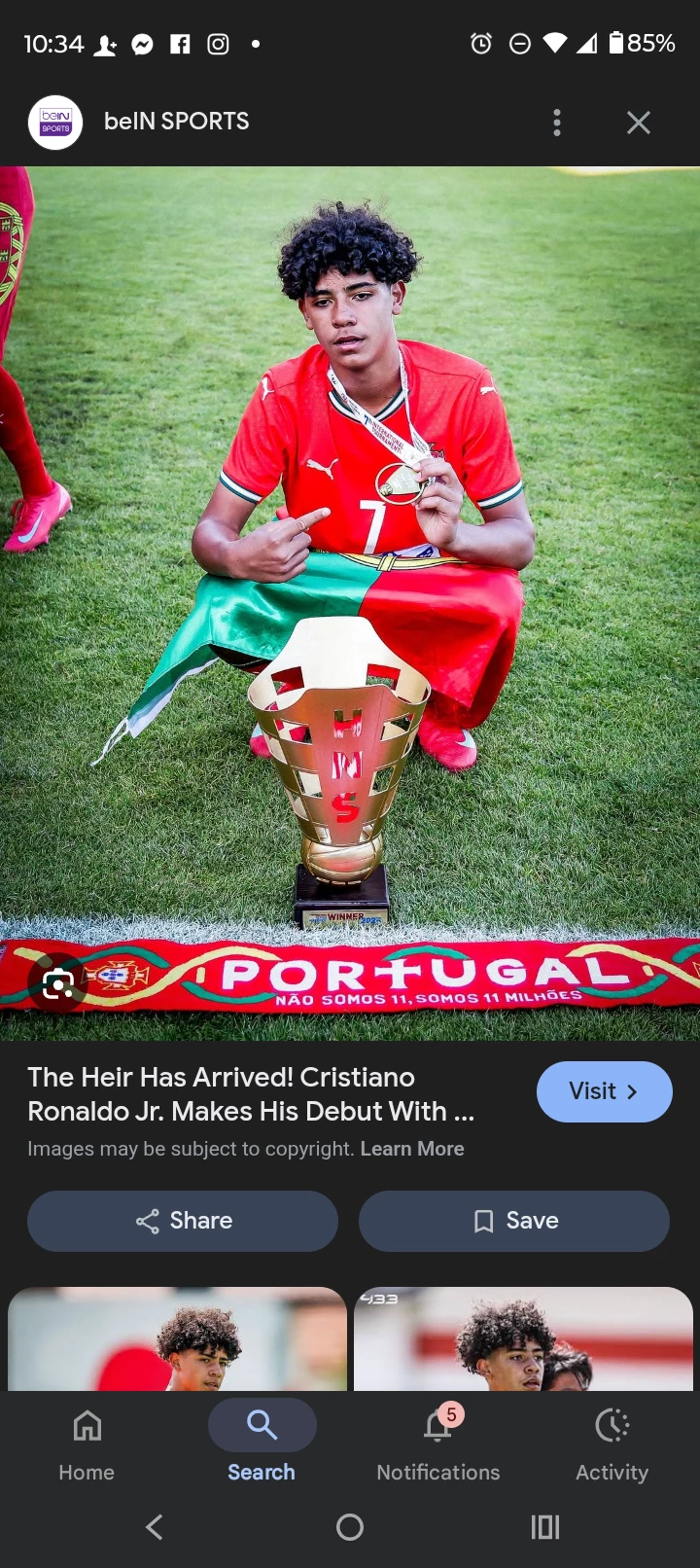Open the Learn More copyright link
Screen dimensions: 700x1568
[412, 1149]
